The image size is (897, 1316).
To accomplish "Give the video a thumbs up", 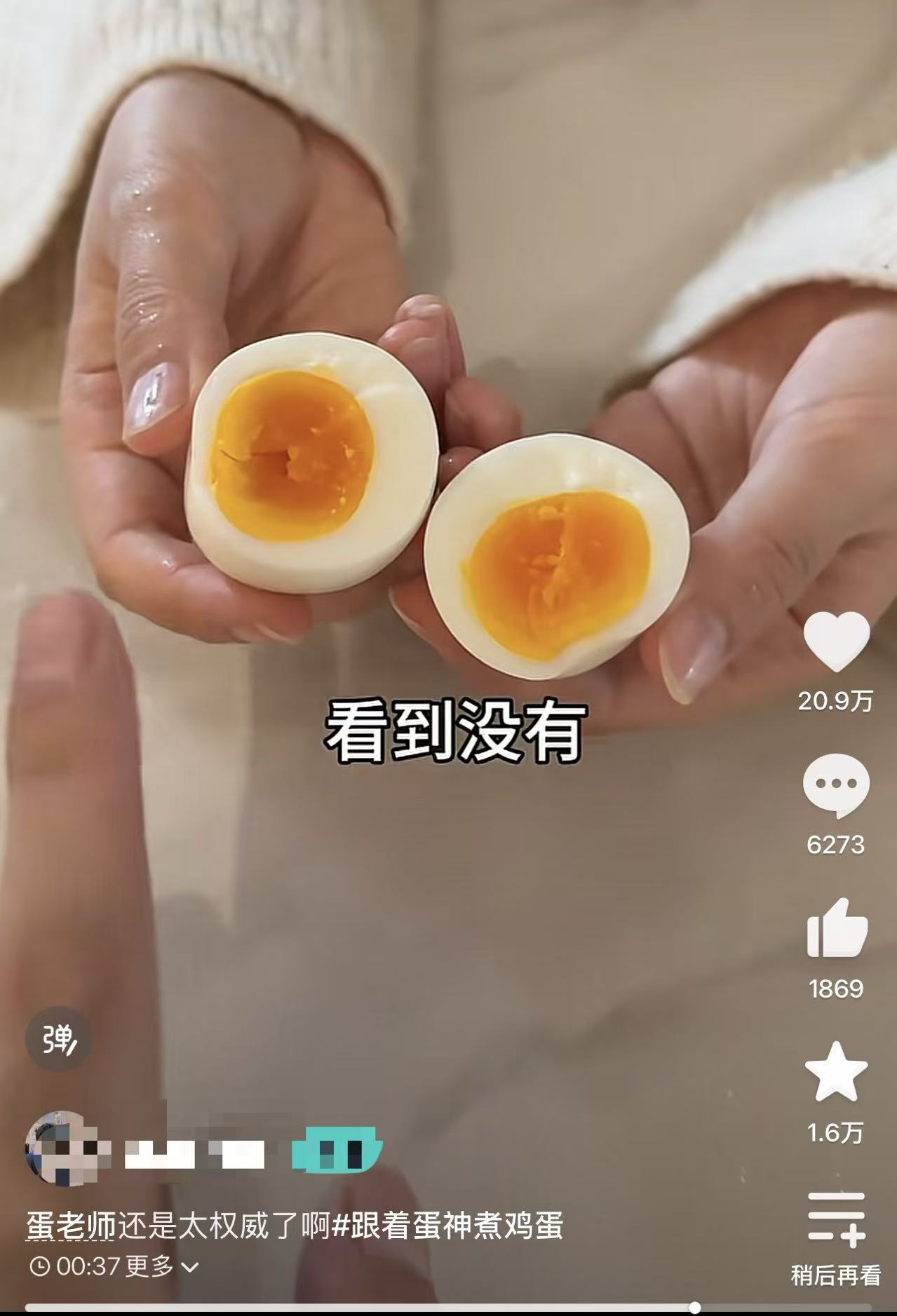I will coord(837,929).
